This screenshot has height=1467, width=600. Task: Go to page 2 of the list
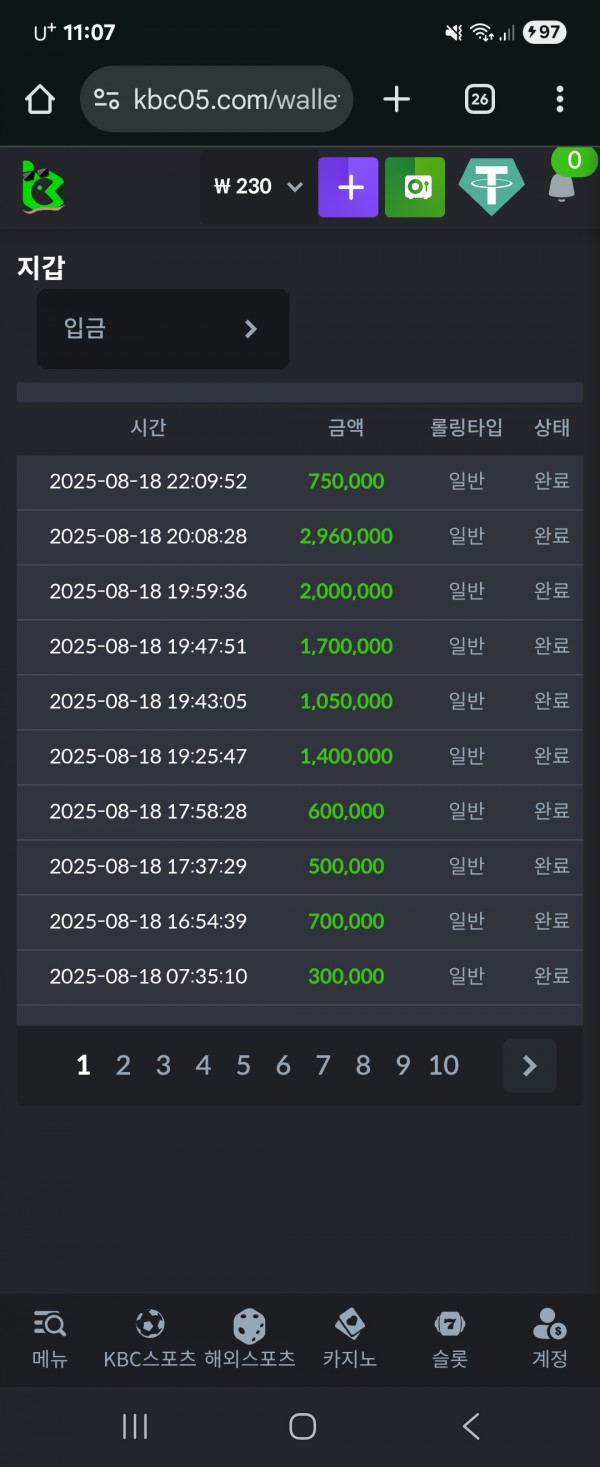pos(123,1066)
